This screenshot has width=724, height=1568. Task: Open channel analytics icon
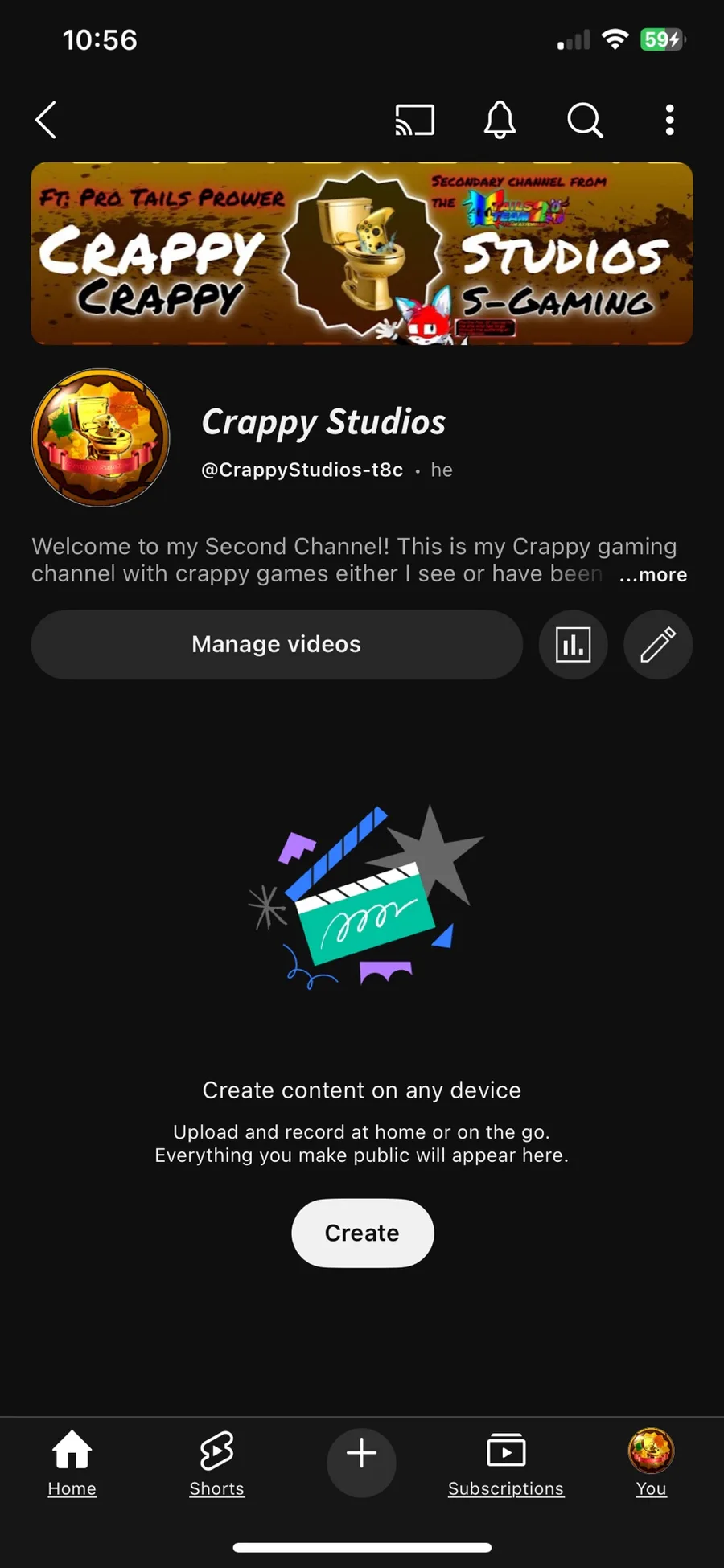point(573,644)
